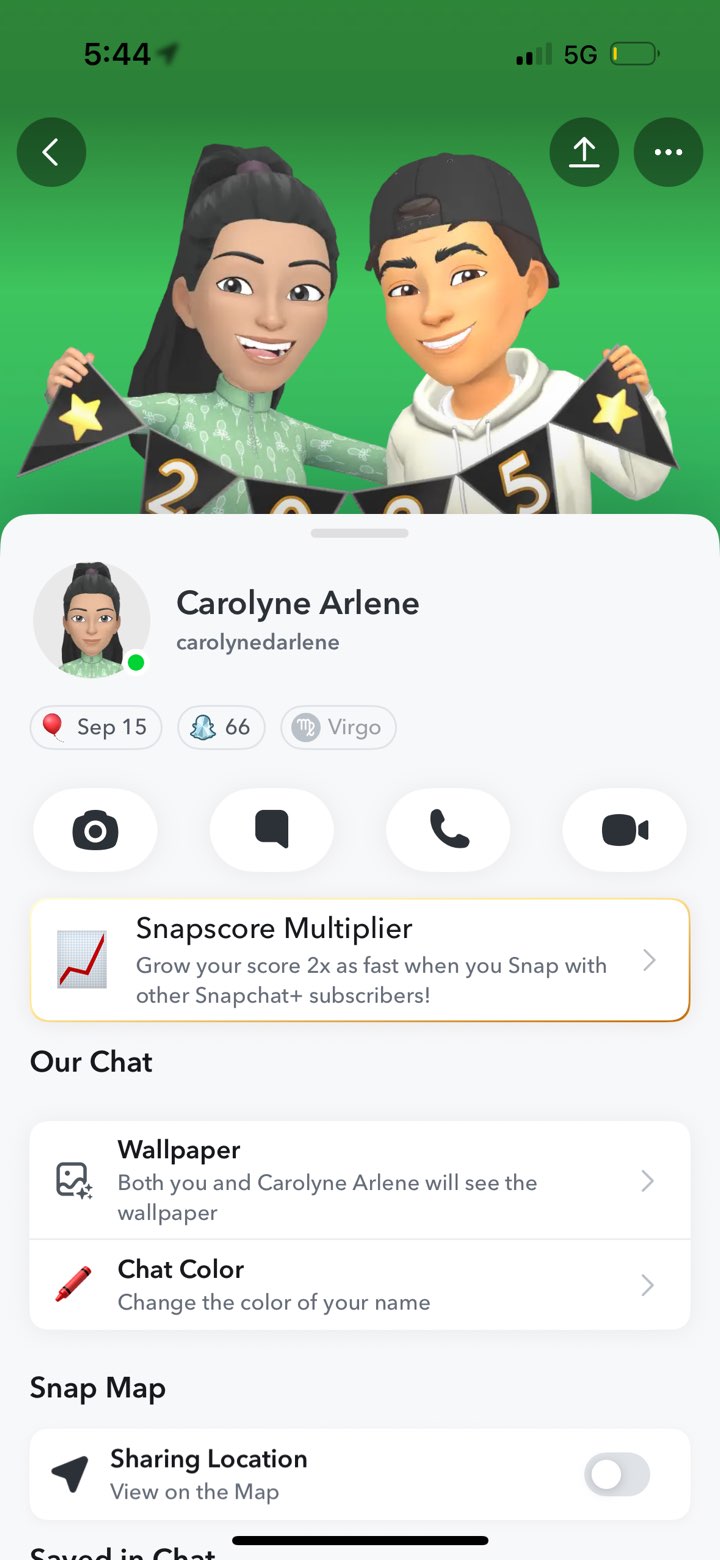Open the Virgo zodiac chip
The height and width of the screenshot is (1560, 720).
[338, 727]
